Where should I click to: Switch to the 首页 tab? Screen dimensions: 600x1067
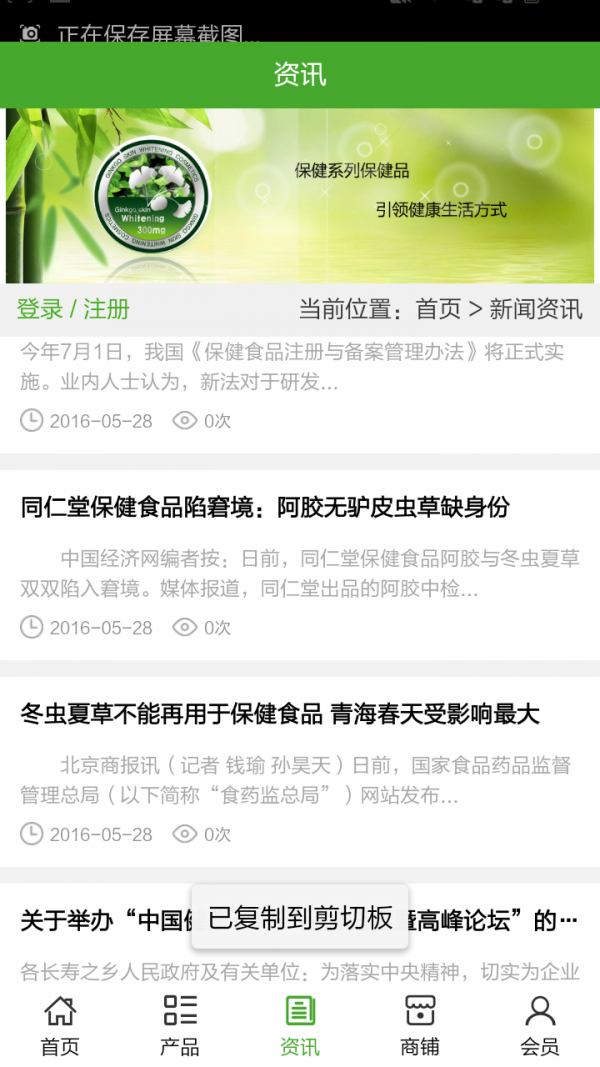[x=60, y=1025]
